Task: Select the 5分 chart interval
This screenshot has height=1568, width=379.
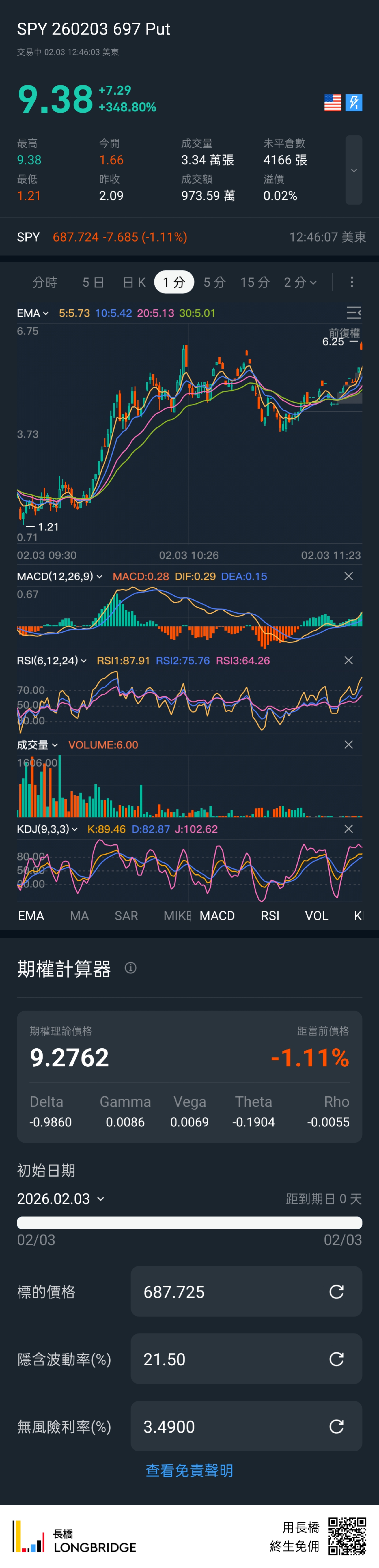Action: [x=214, y=282]
